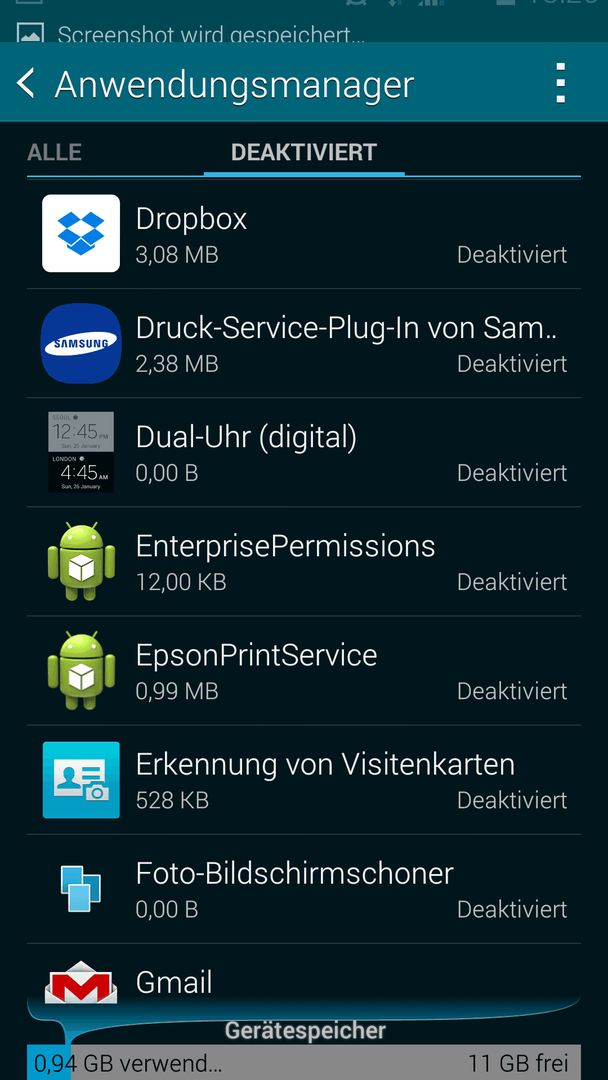
Task: Switch to the ALLE tab
Action: tap(54, 152)
